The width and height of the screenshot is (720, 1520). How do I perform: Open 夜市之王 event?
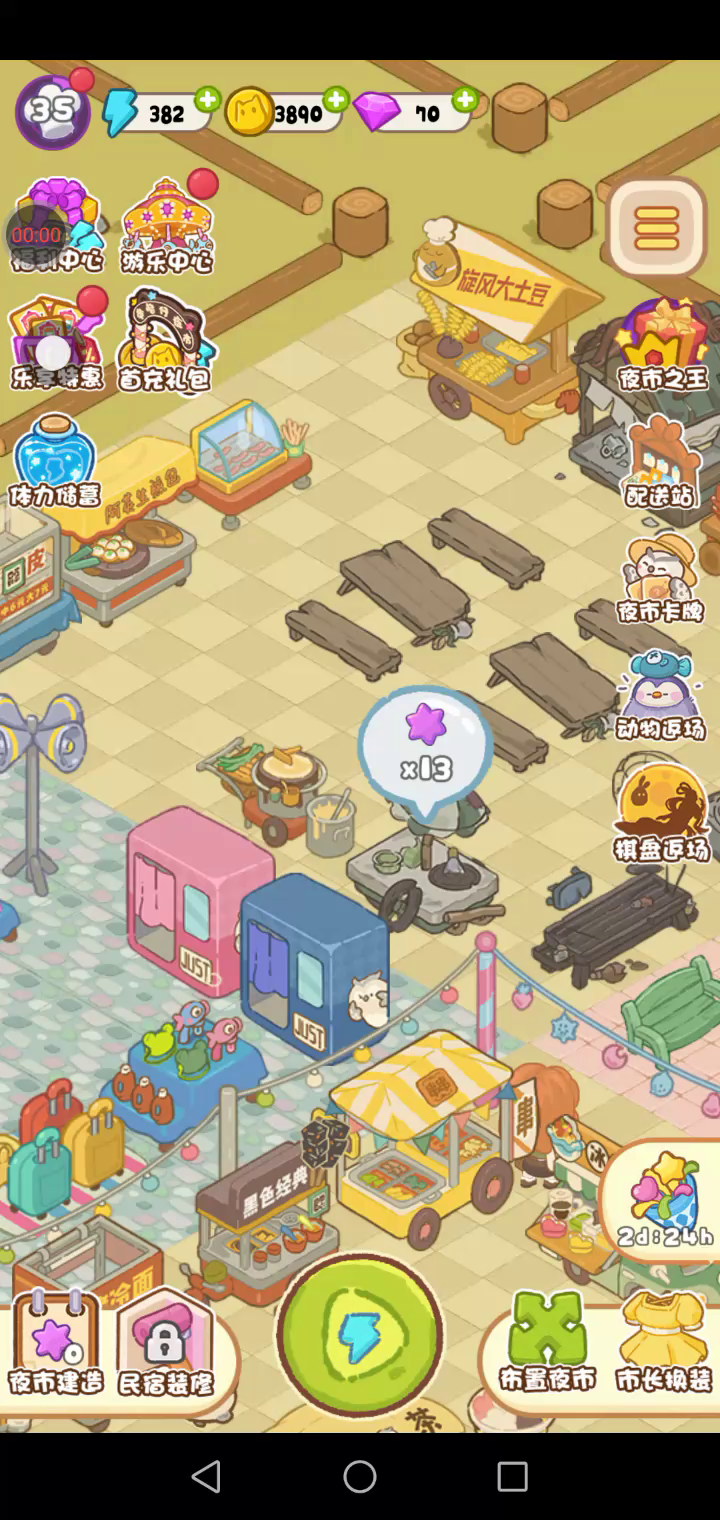click(662, 345)
